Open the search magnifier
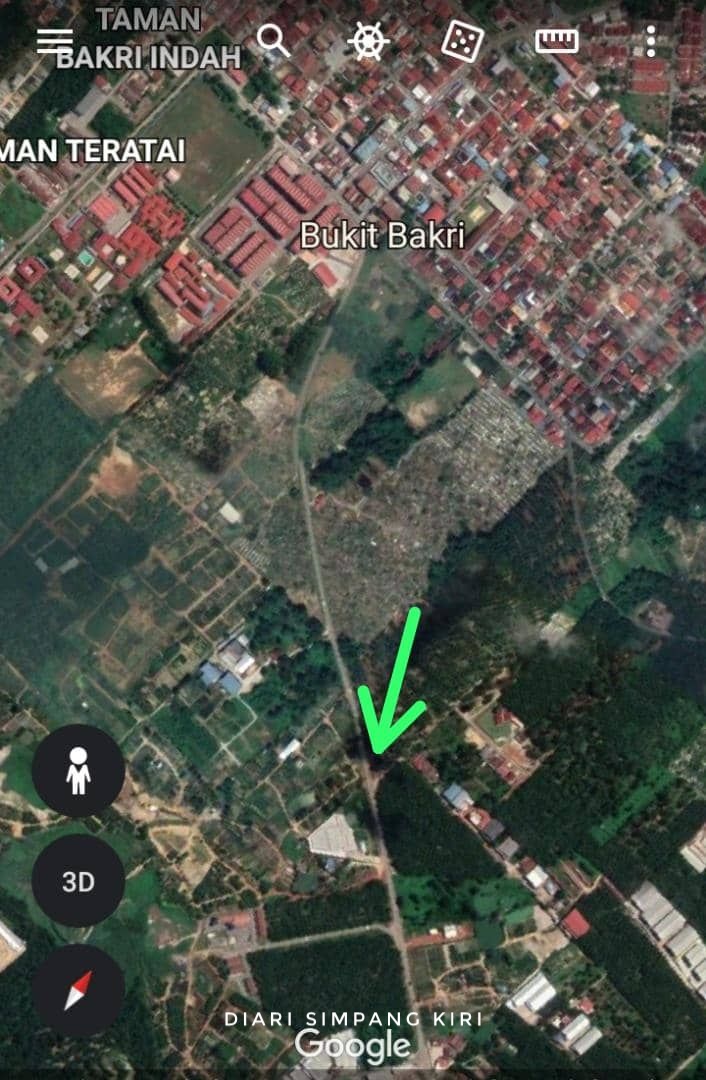The height and width of the screenshot is (1080, 706). (x=272, y=41)
